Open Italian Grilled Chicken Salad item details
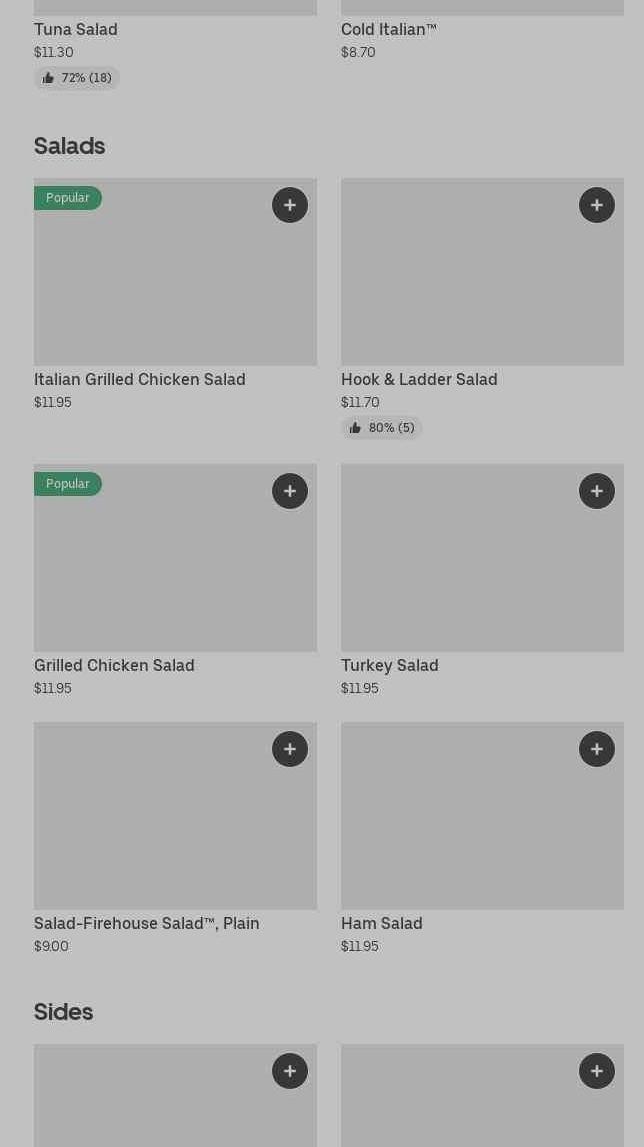 tap(175, 294)
